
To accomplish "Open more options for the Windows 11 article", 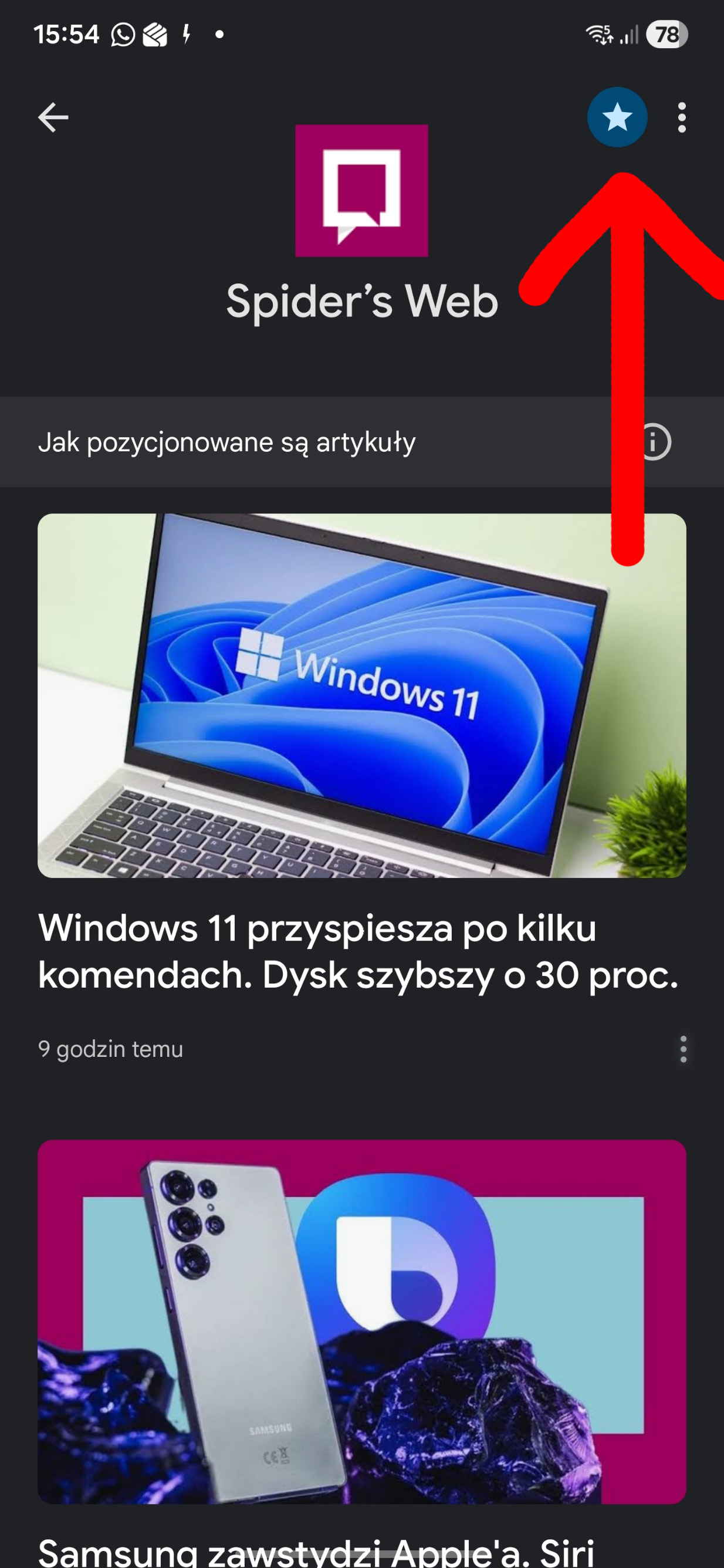I will (x=684, y=1049).
